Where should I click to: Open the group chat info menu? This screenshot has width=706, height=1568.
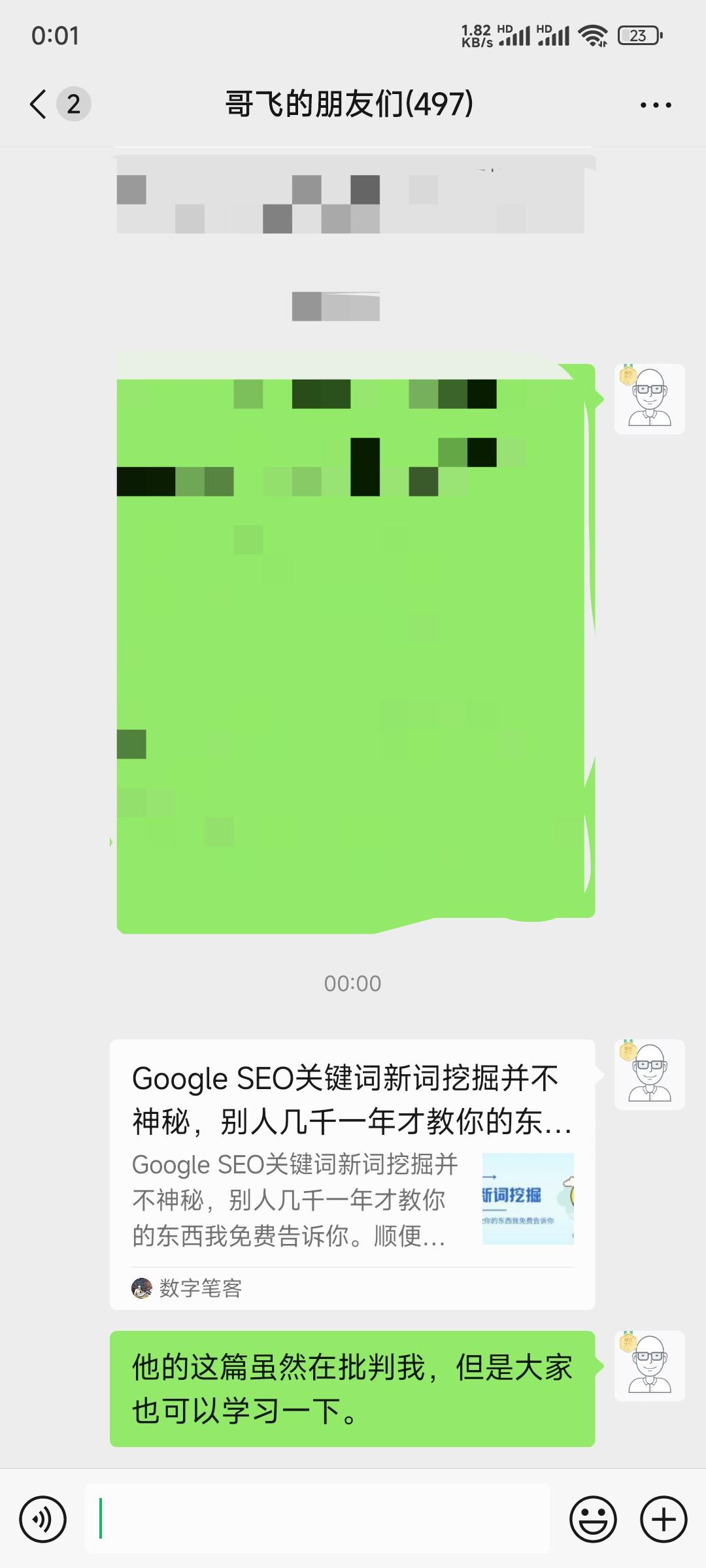(x=655, y=105)
